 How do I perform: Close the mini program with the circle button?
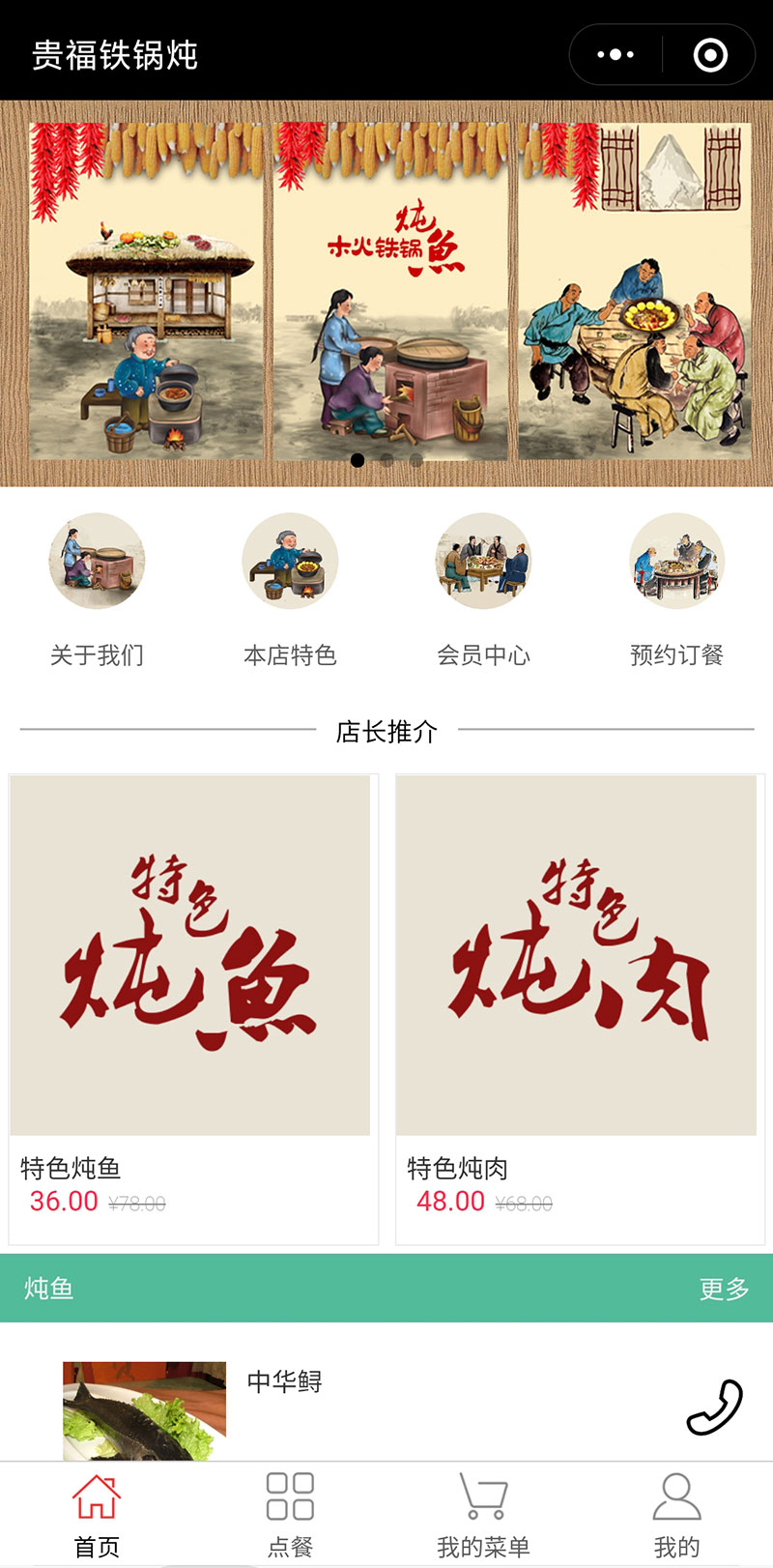(x=710, y=55)
